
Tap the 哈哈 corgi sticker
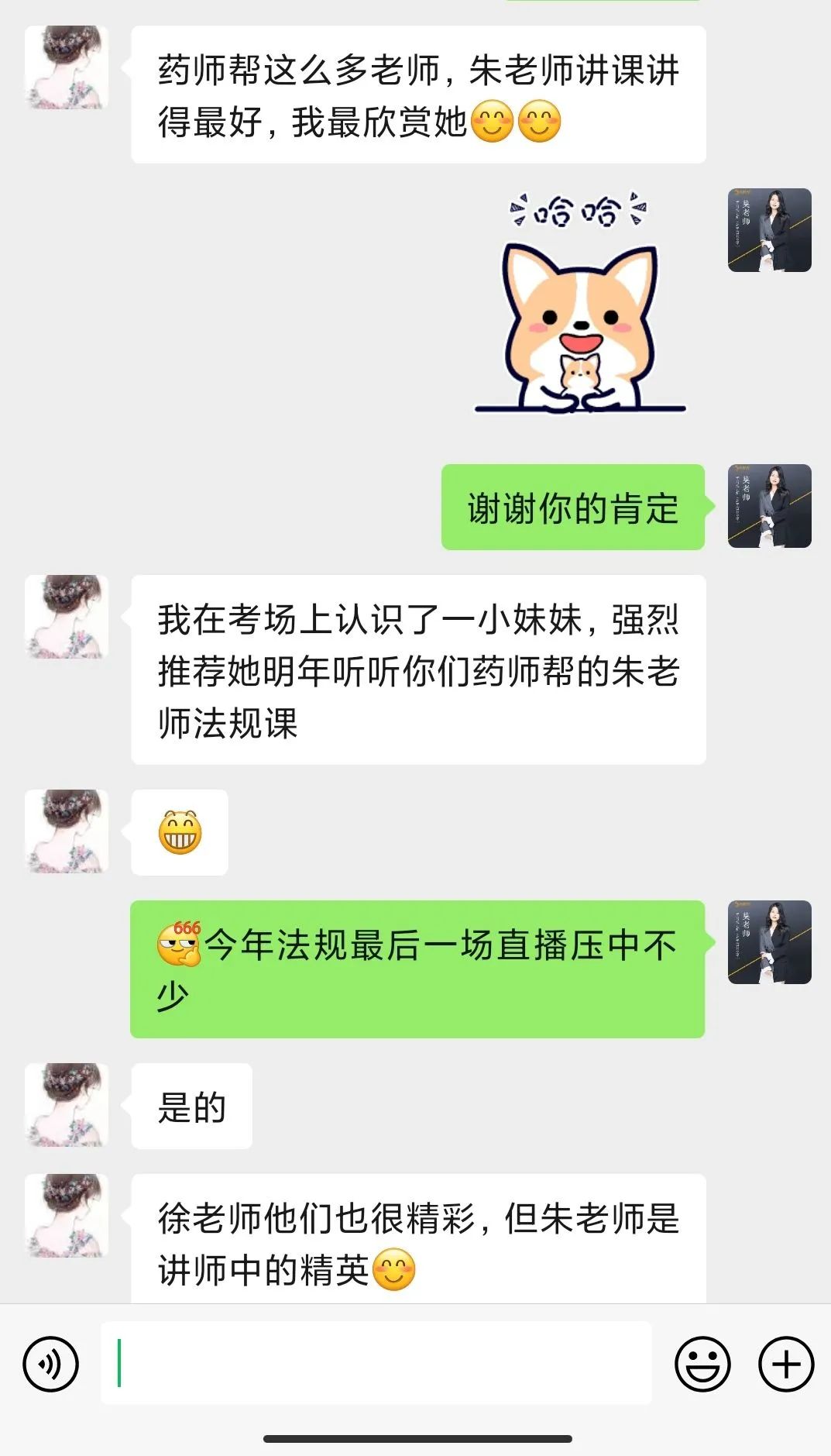(580, 302)
